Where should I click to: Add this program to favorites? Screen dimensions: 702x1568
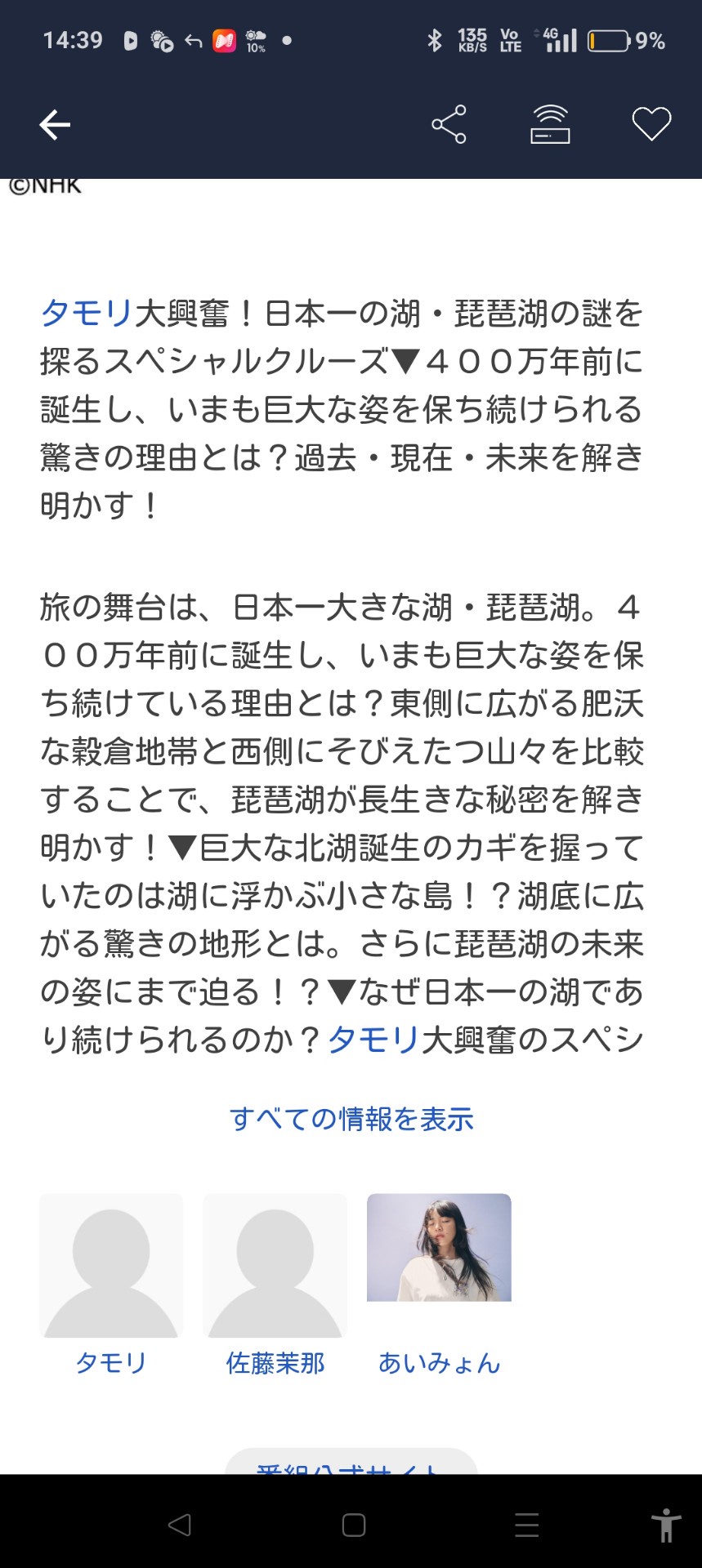click(651, 124)
